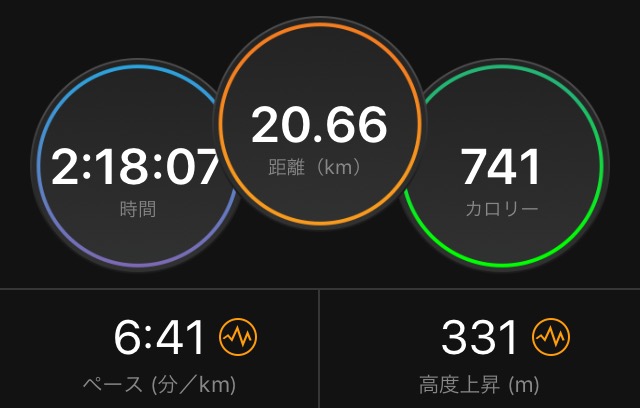This screenshot has width=640, height=408.
Task: Open the pace chart icon beside 6:41
Action: click(240, 338)
